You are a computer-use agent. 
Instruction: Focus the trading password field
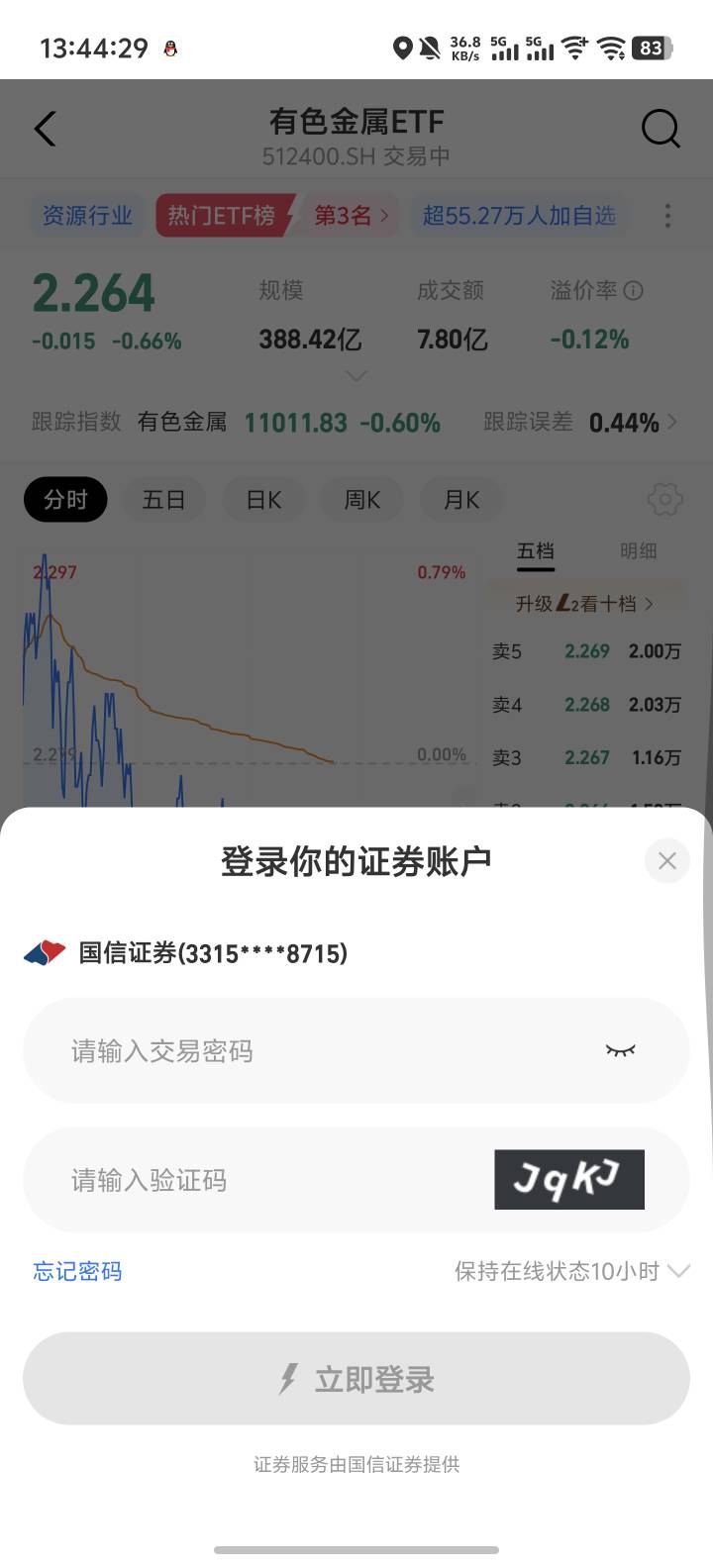point(356,1050)
